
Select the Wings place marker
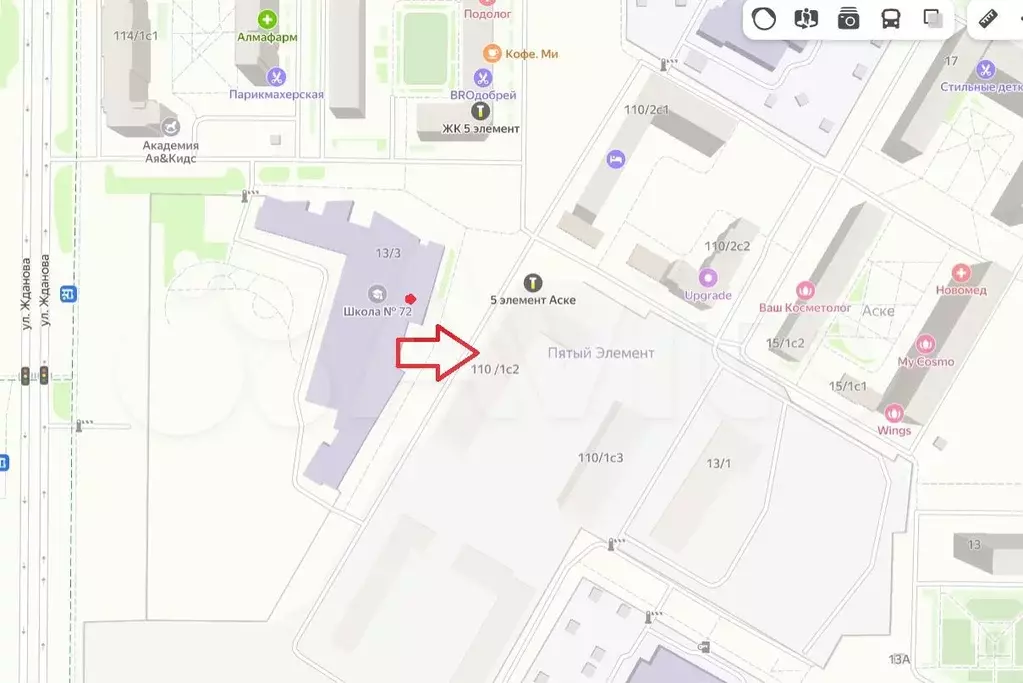tap(893, 413)
